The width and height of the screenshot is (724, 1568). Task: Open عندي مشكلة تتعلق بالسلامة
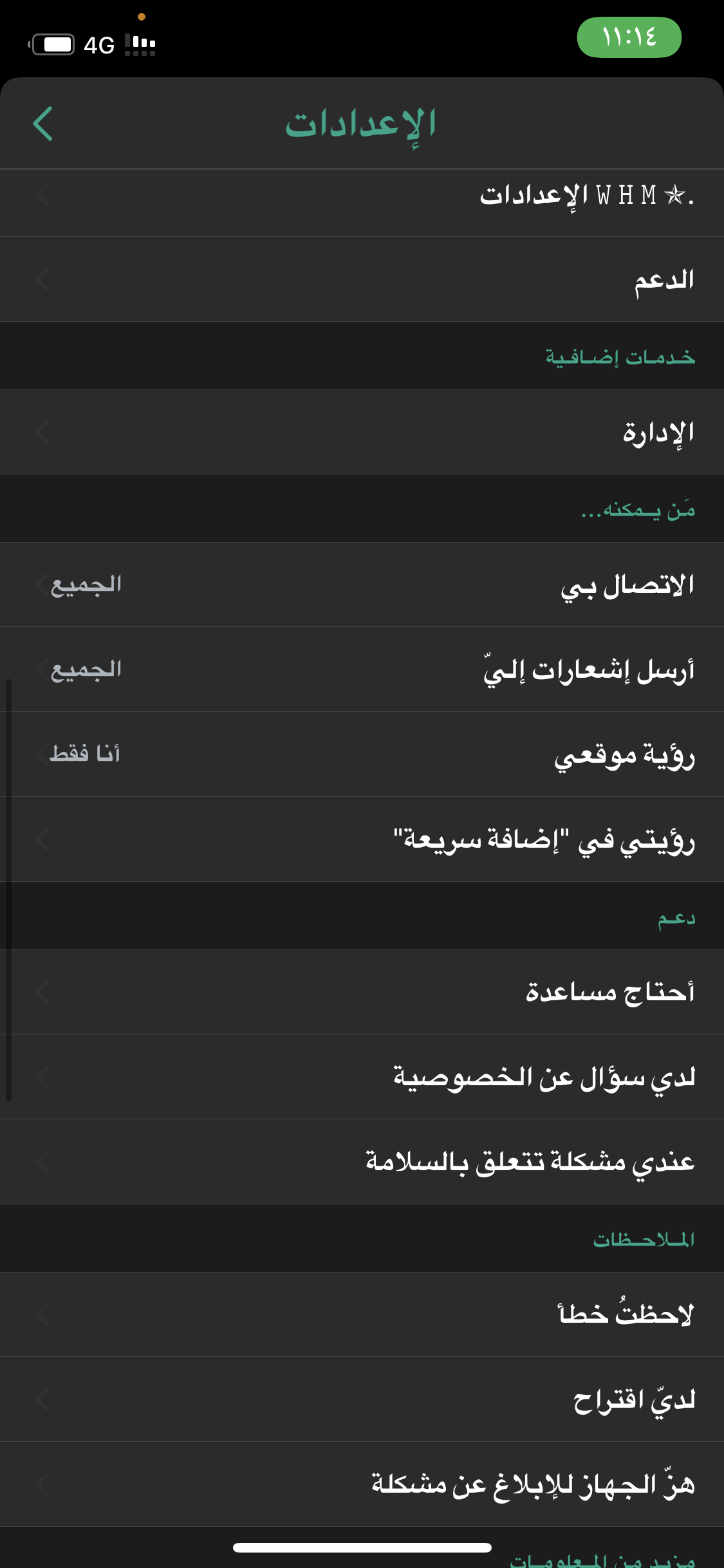coord(362,1162)
